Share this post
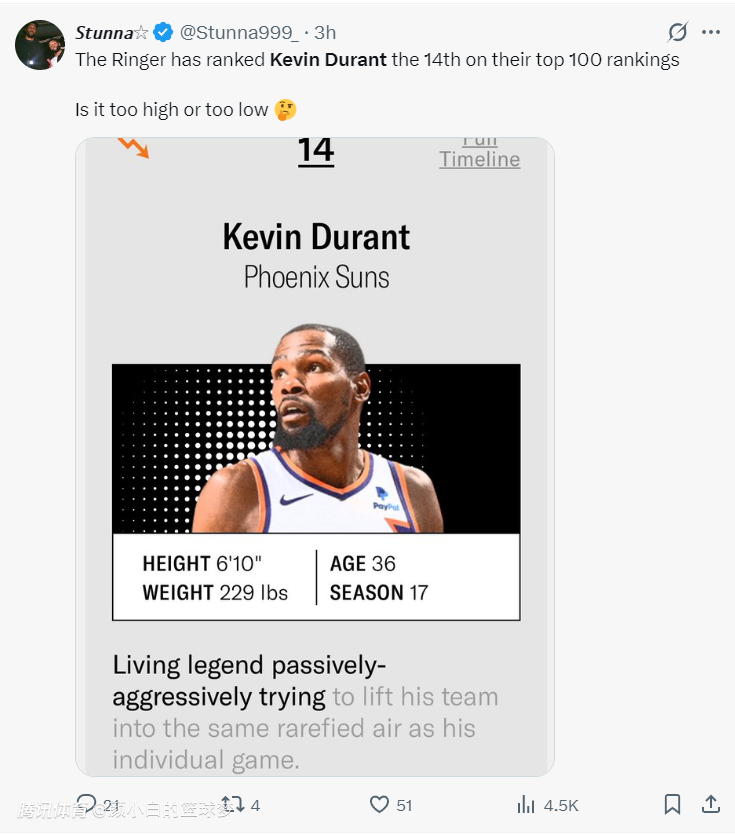The image size is (735, 834). tap(711, 804)
